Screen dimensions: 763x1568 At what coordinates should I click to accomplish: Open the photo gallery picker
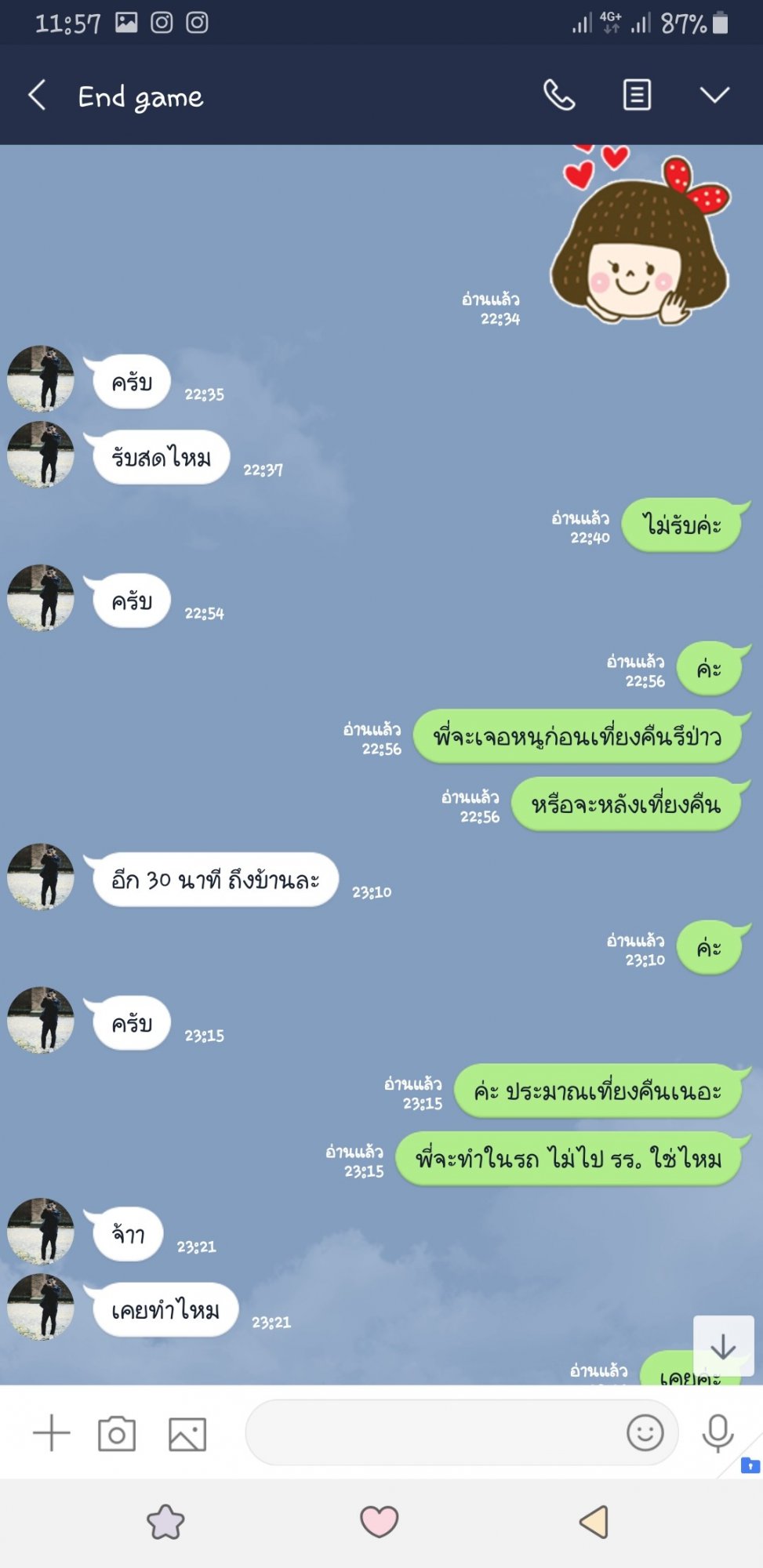point(187,1434)
